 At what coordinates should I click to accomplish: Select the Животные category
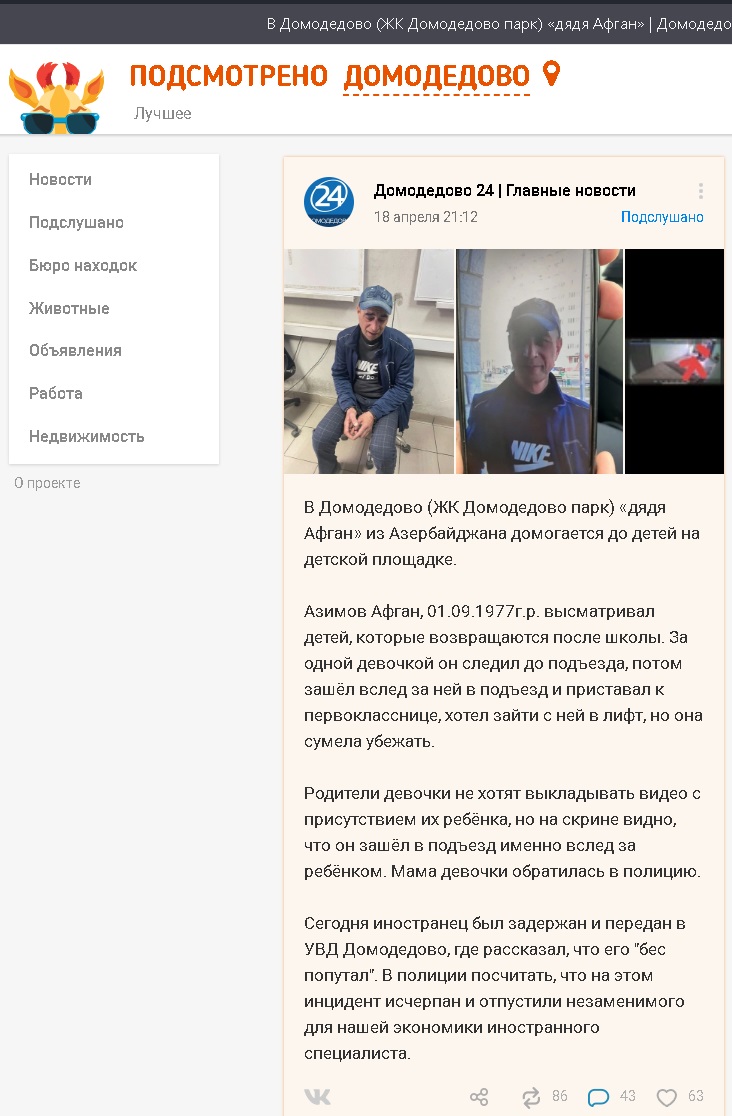(69, 309)
